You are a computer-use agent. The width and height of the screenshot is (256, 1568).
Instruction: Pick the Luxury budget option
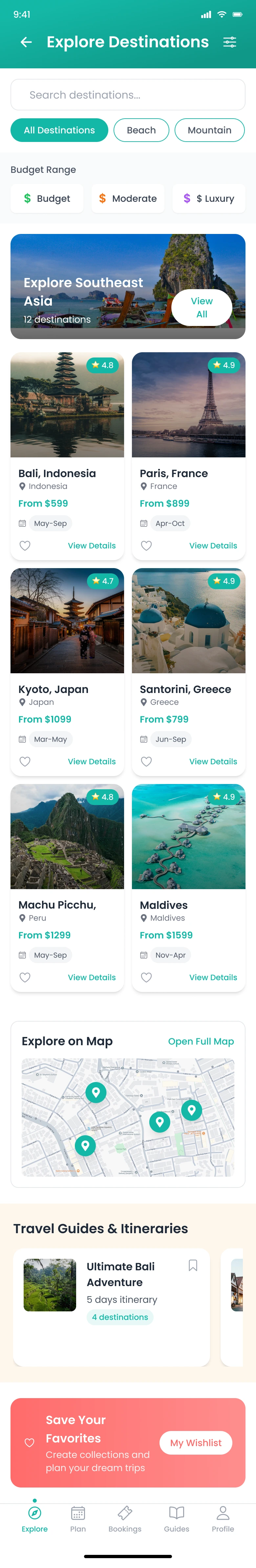point(208,198)
